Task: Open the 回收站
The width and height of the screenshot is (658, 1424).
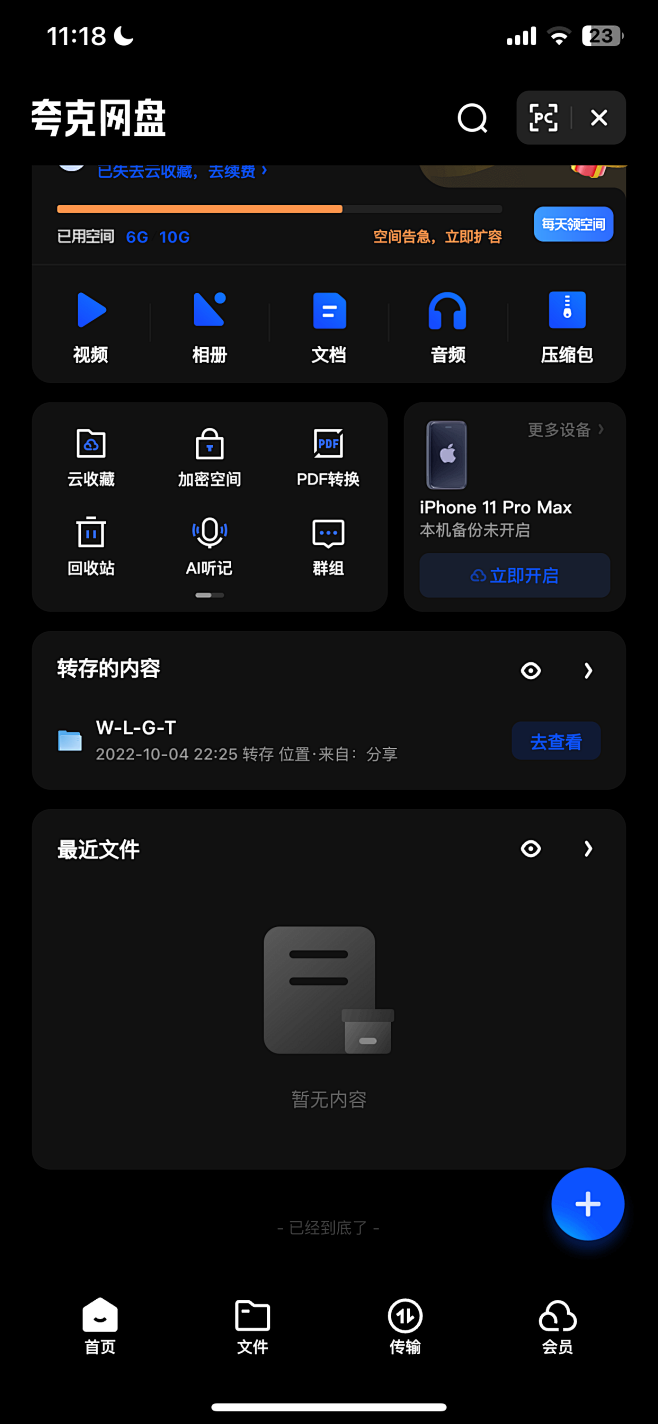Action: 91,546
